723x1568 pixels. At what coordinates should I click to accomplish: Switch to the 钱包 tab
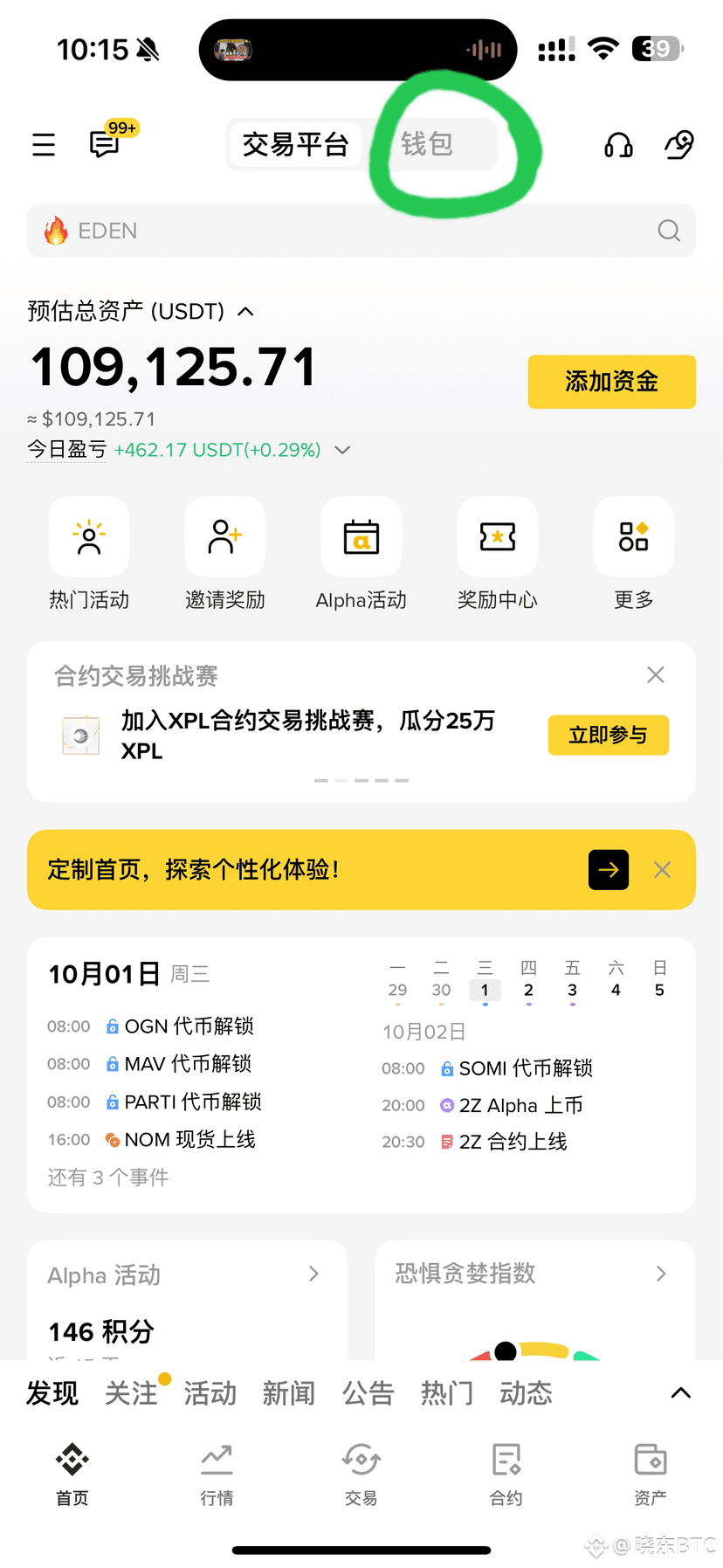(x=427, y=143)
